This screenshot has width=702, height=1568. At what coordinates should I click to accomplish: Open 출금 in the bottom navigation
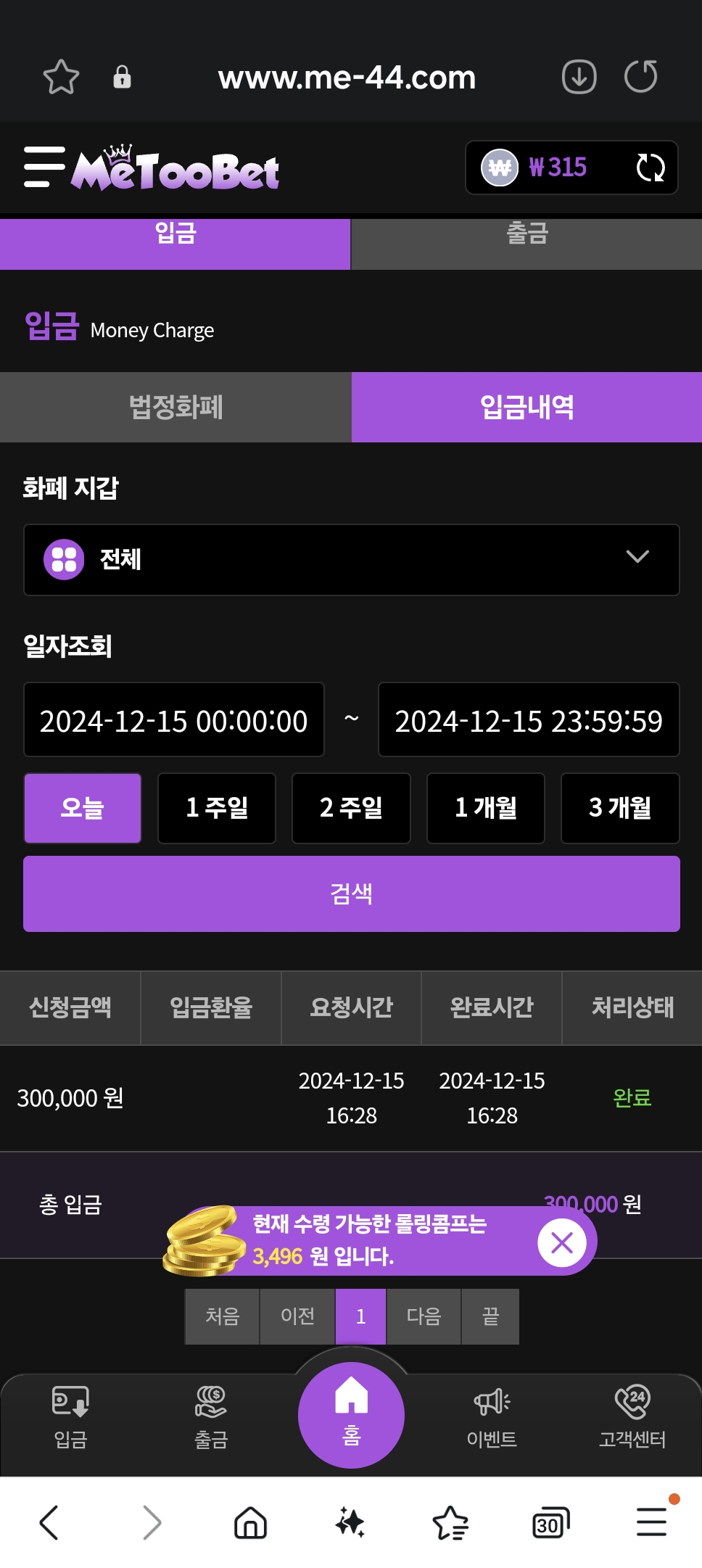211,1418
